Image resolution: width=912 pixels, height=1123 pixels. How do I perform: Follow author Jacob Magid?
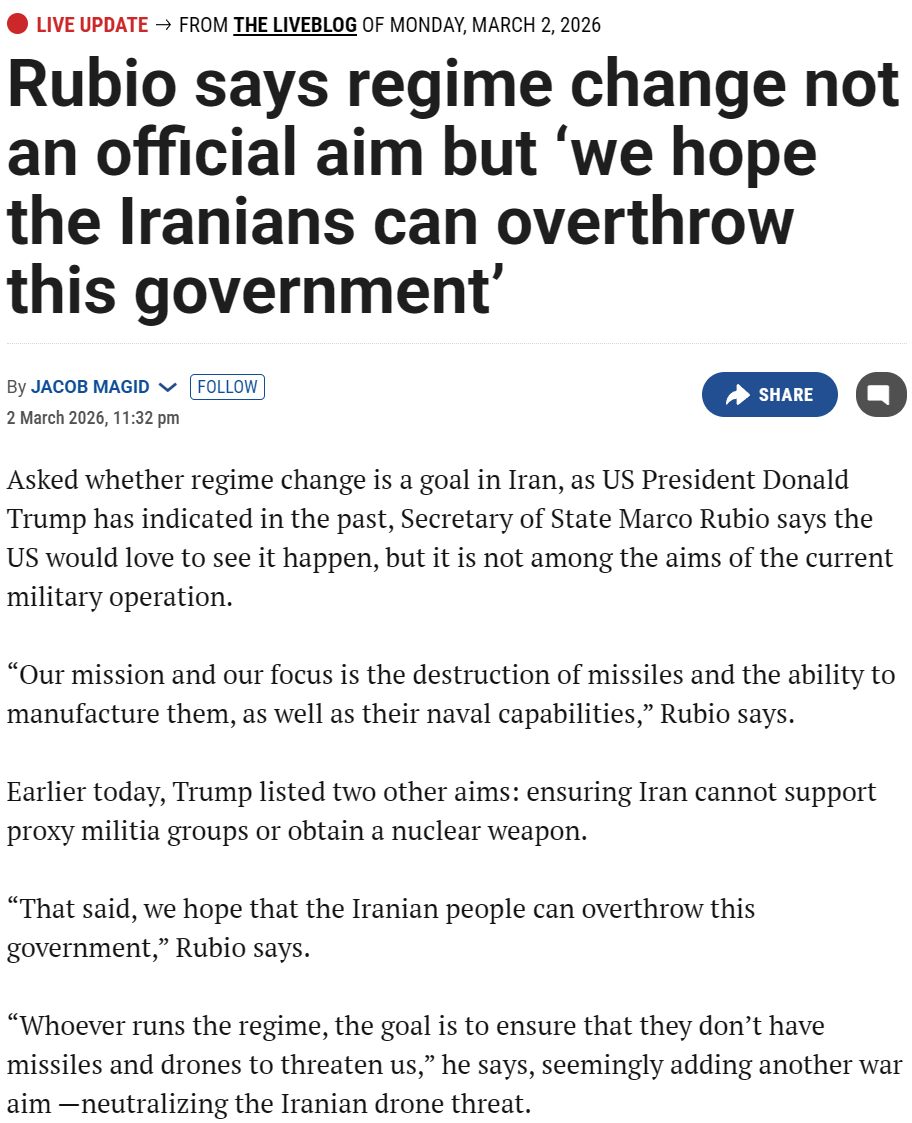click(227, 387)
